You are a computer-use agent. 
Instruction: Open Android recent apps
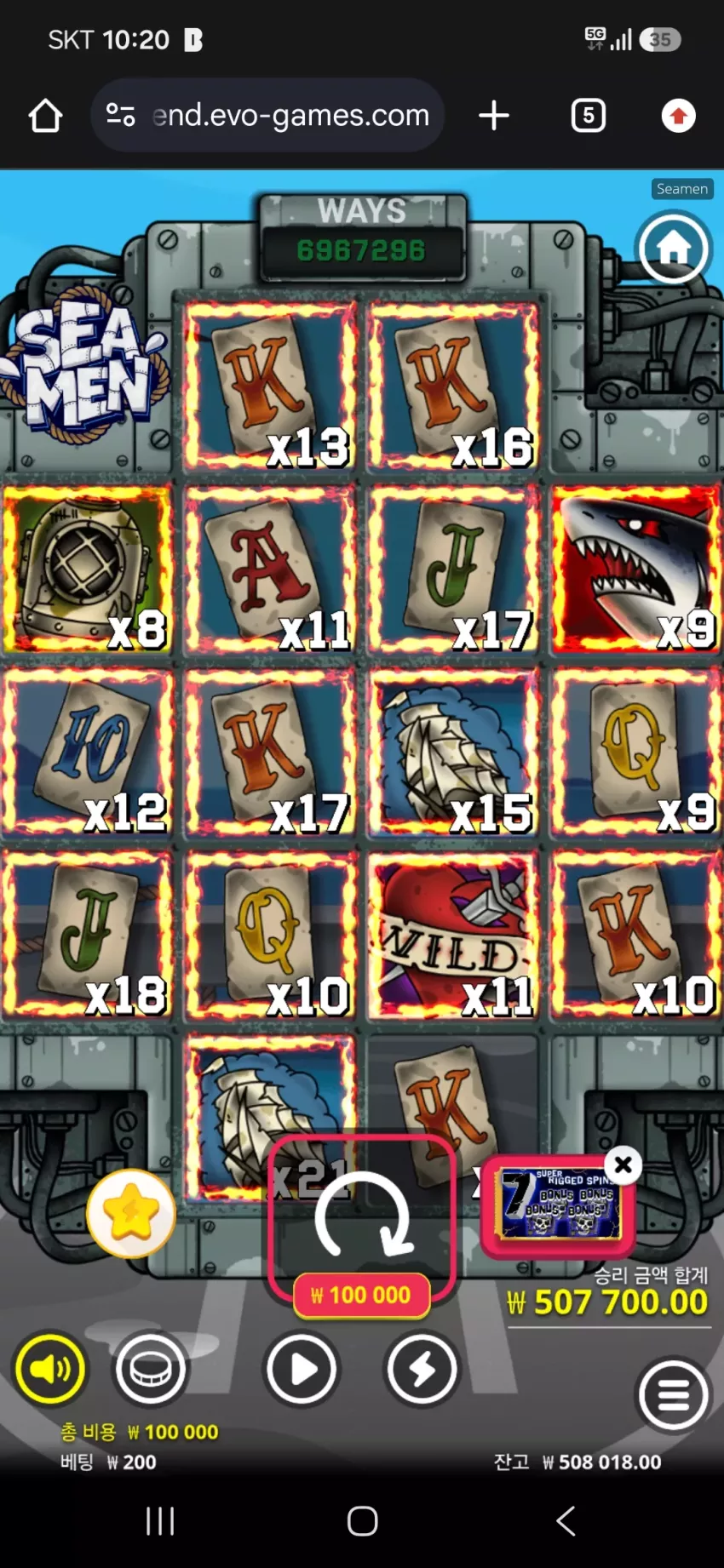160,1521
